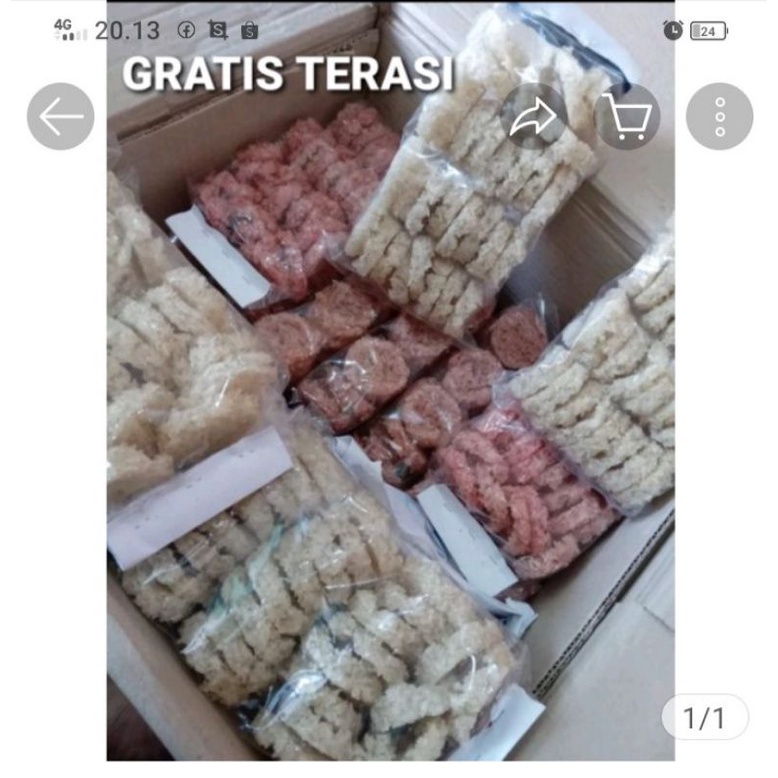
Task: Open the three-dot overflow menu
Action: point(719,117)
